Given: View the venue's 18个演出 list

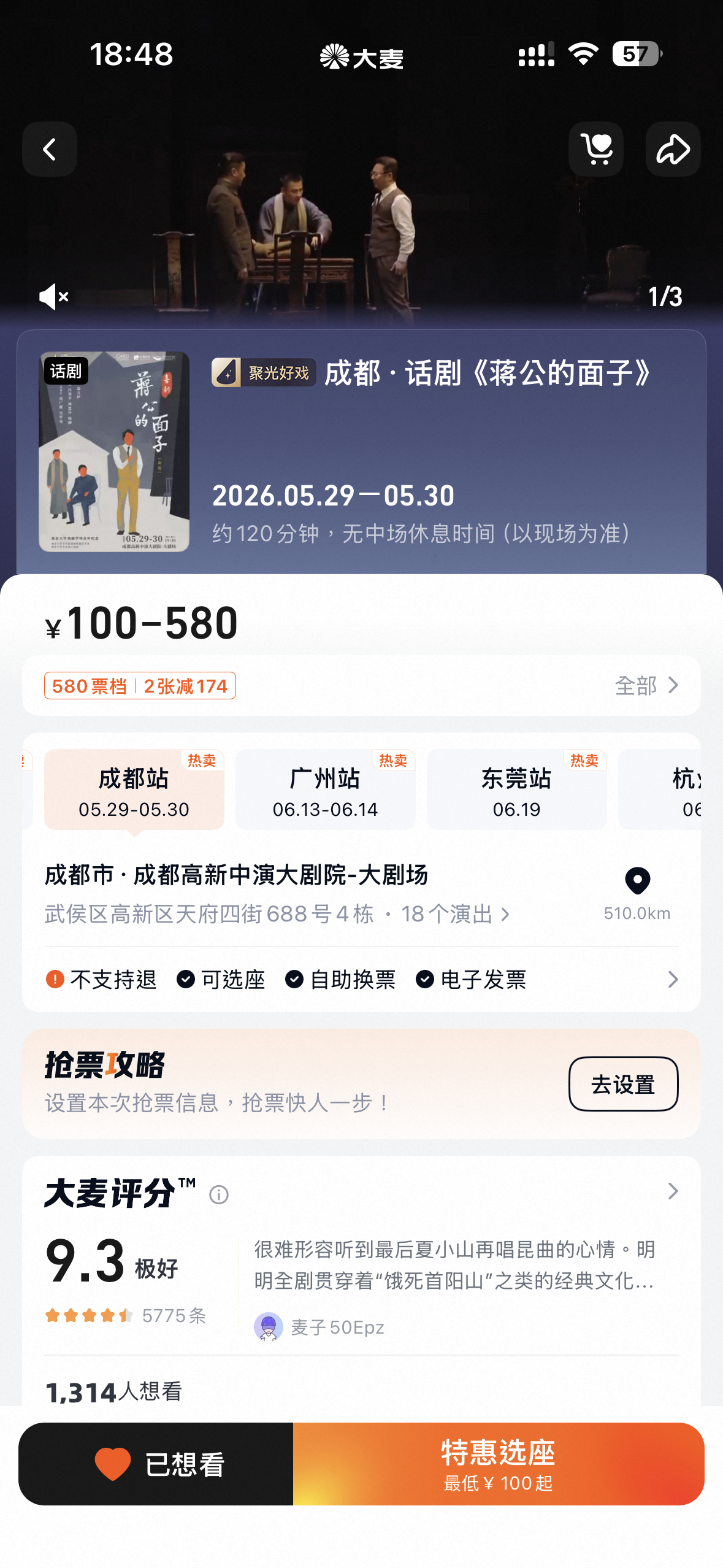Looking at the screenshot, I should (455, 914).
